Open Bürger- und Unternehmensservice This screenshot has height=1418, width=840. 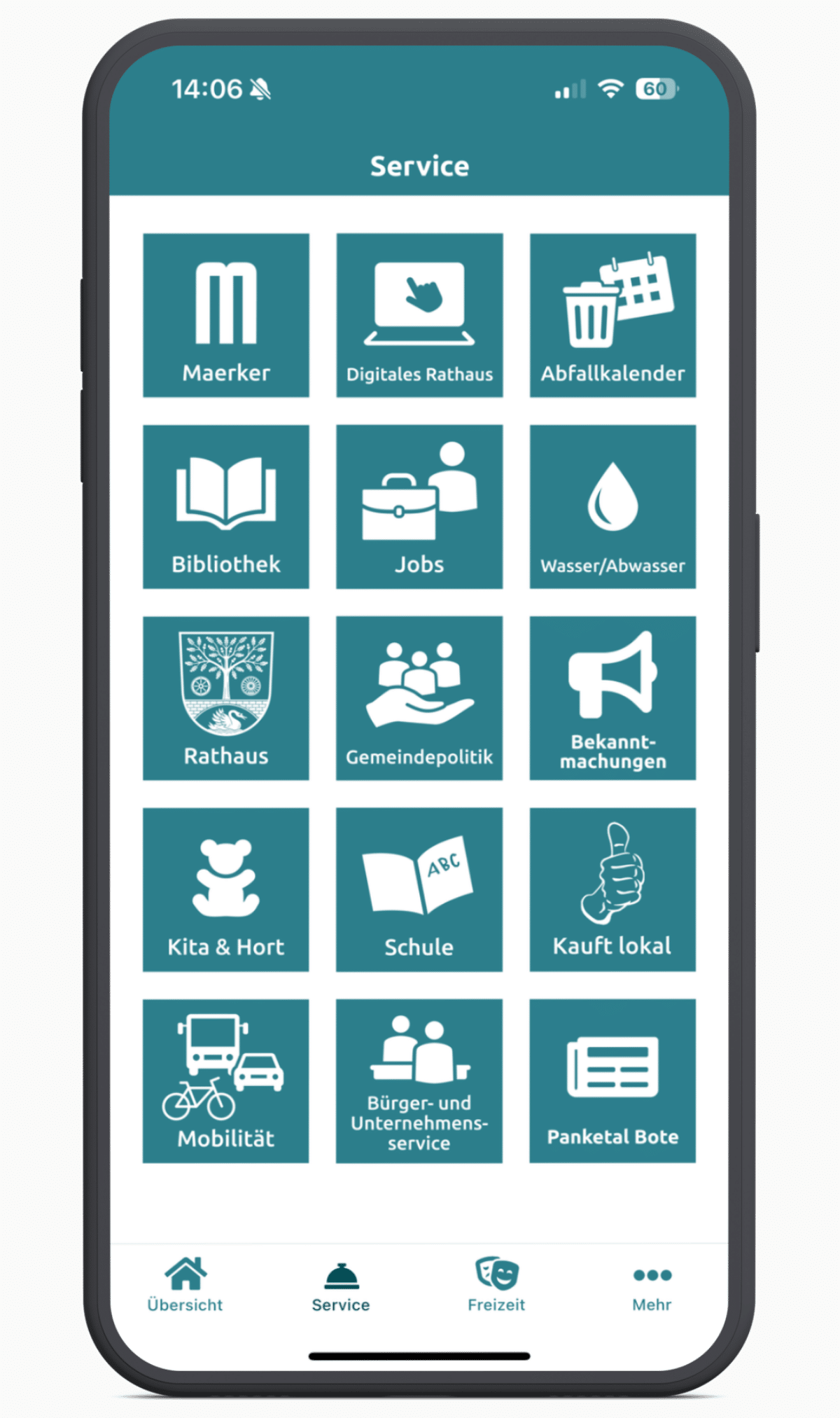point(419,1080)
